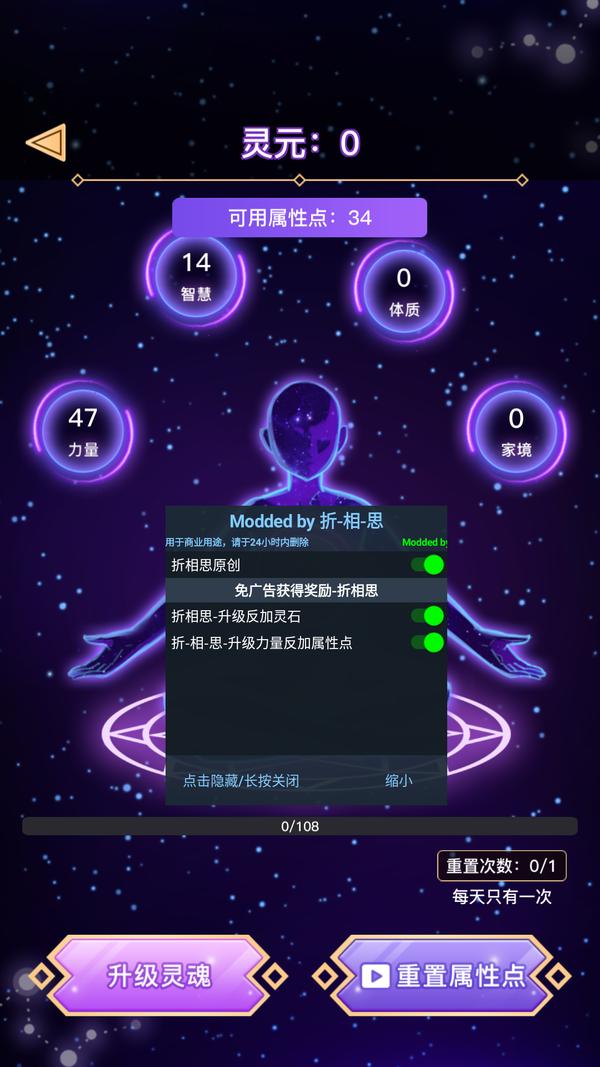
Task: Add a point to 力量 attribute
Action: click(83, 431)
